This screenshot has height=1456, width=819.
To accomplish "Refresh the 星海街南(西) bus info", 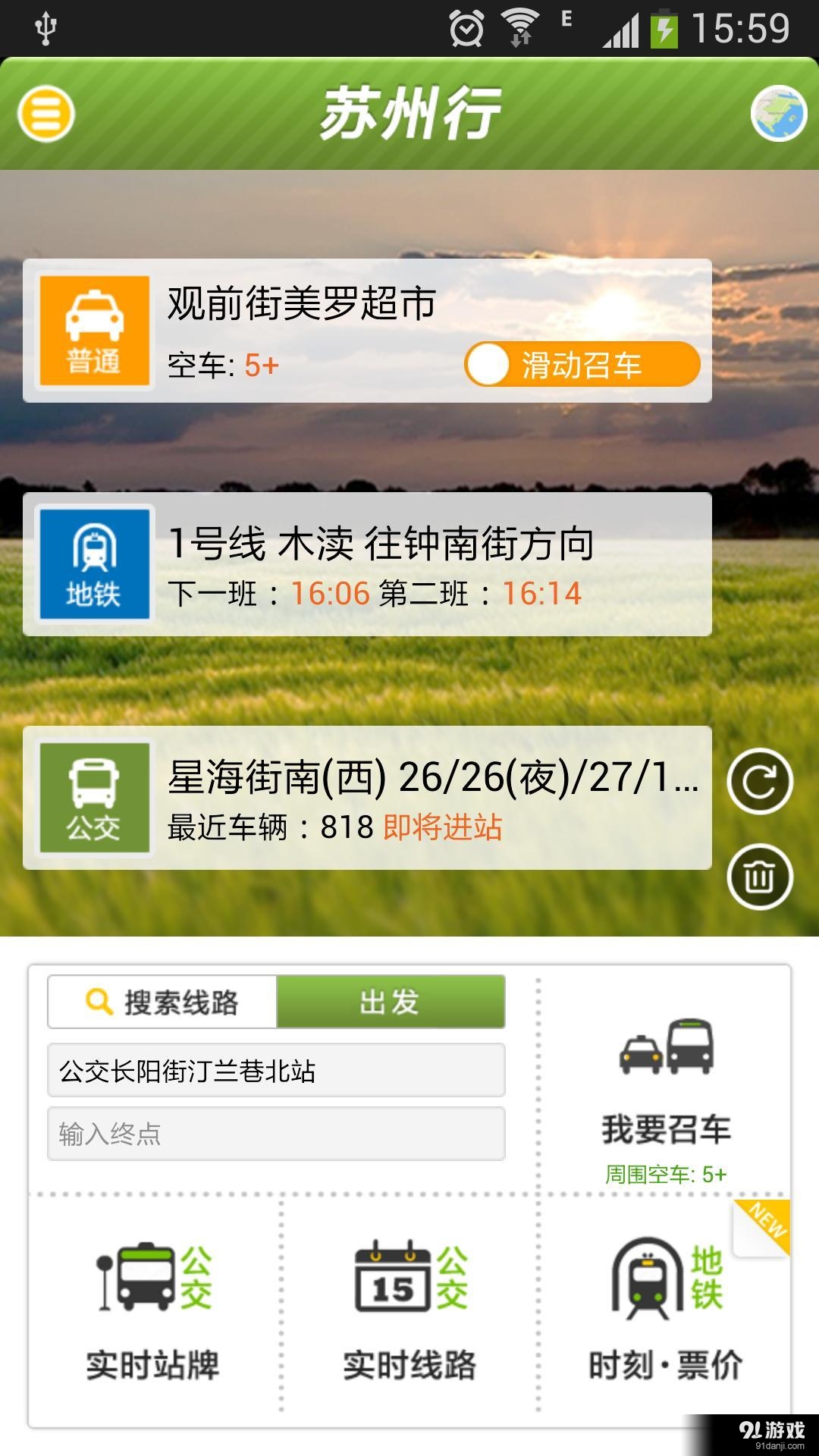I will coord(760,779).
